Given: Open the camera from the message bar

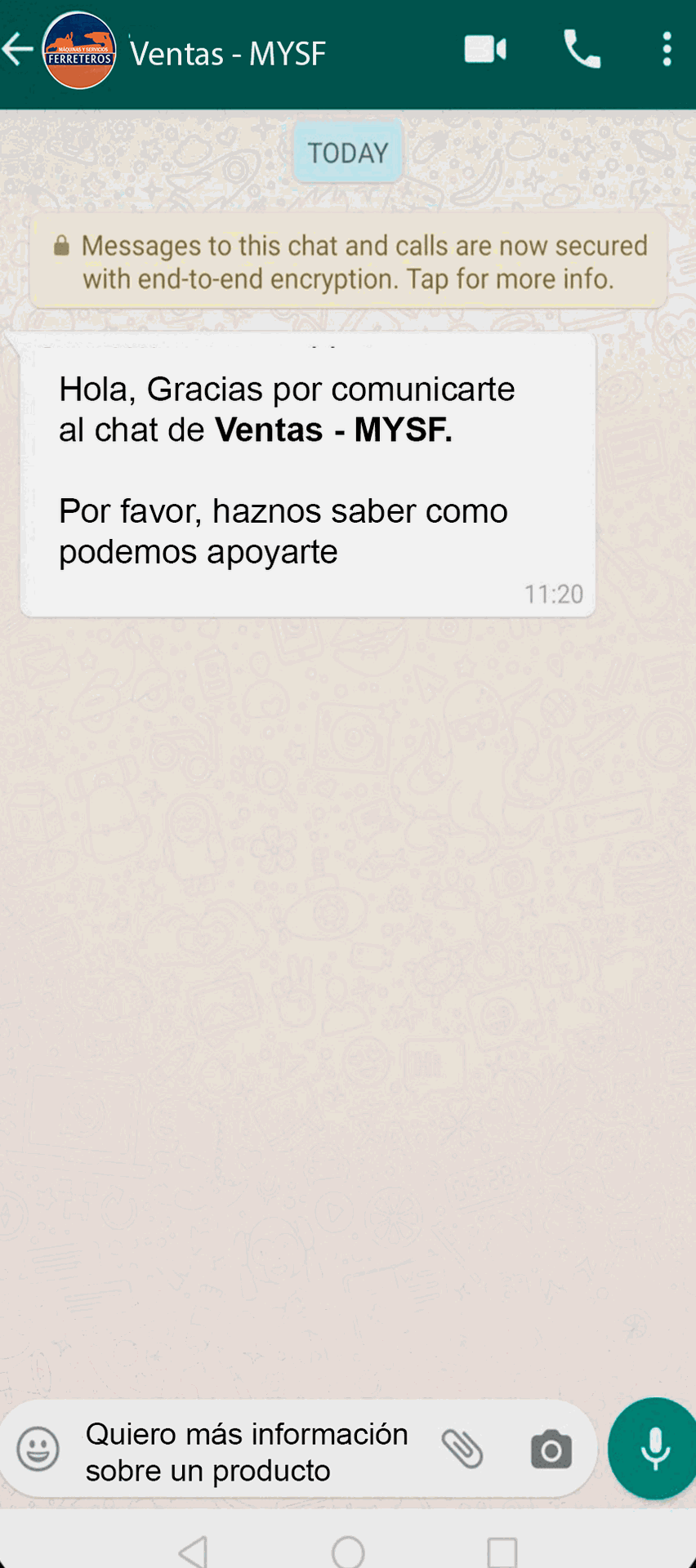Looking at the screenshot, I should (x=551, y=1450).
